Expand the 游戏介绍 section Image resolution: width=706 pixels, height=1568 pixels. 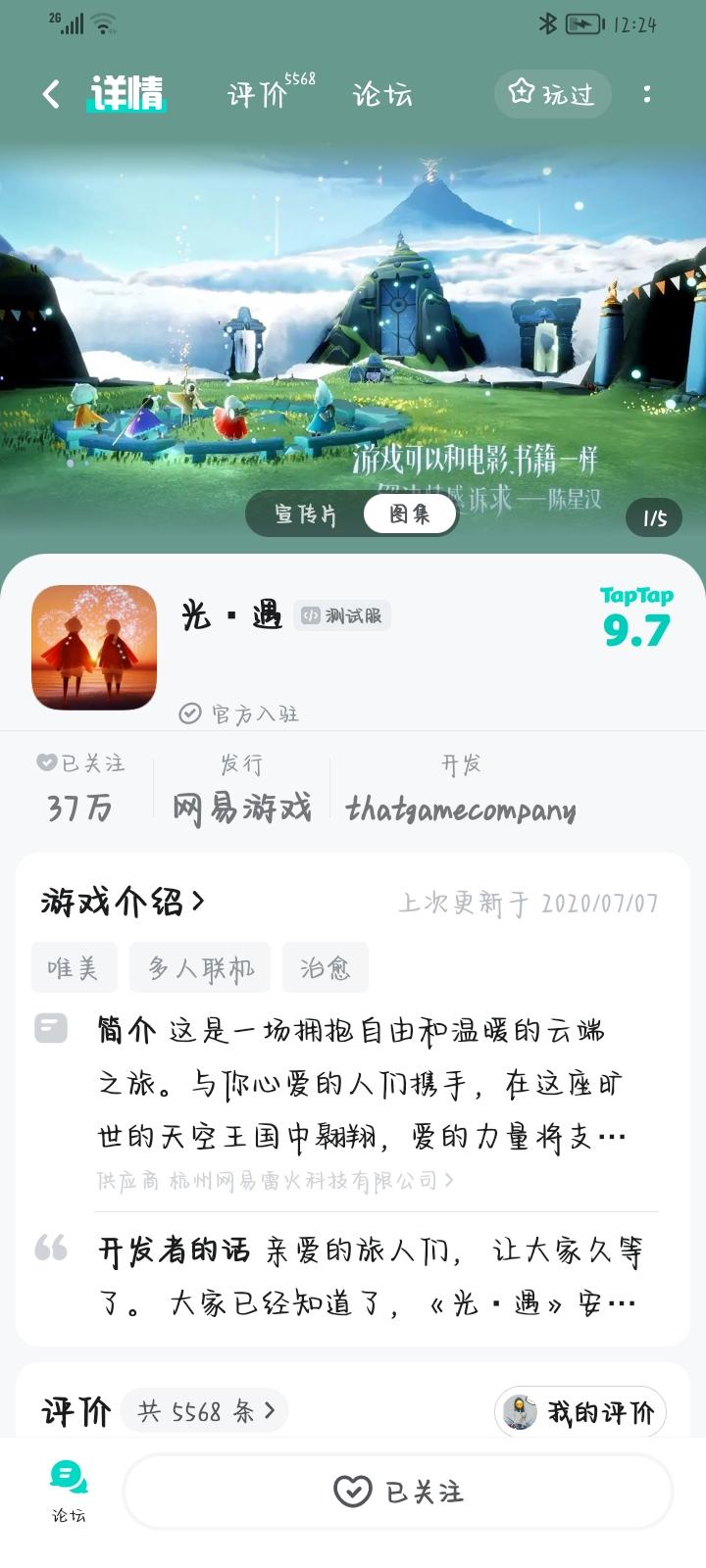point(118,903)
